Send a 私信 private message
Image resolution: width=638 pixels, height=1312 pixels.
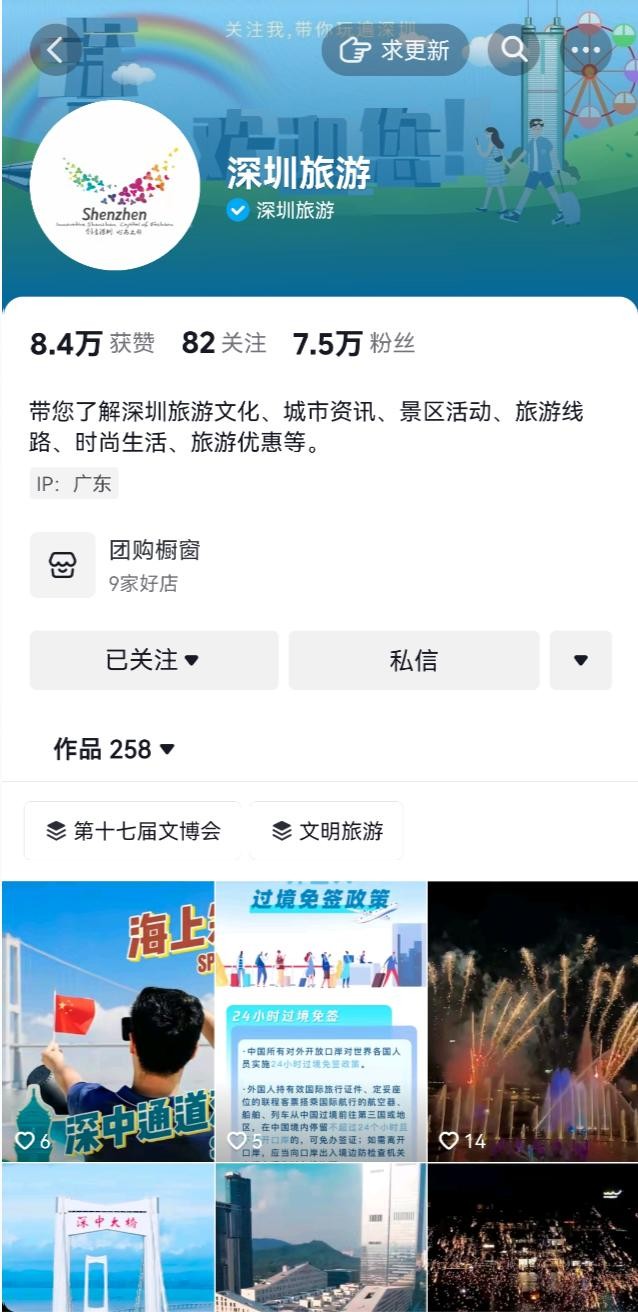coord(413,660)
